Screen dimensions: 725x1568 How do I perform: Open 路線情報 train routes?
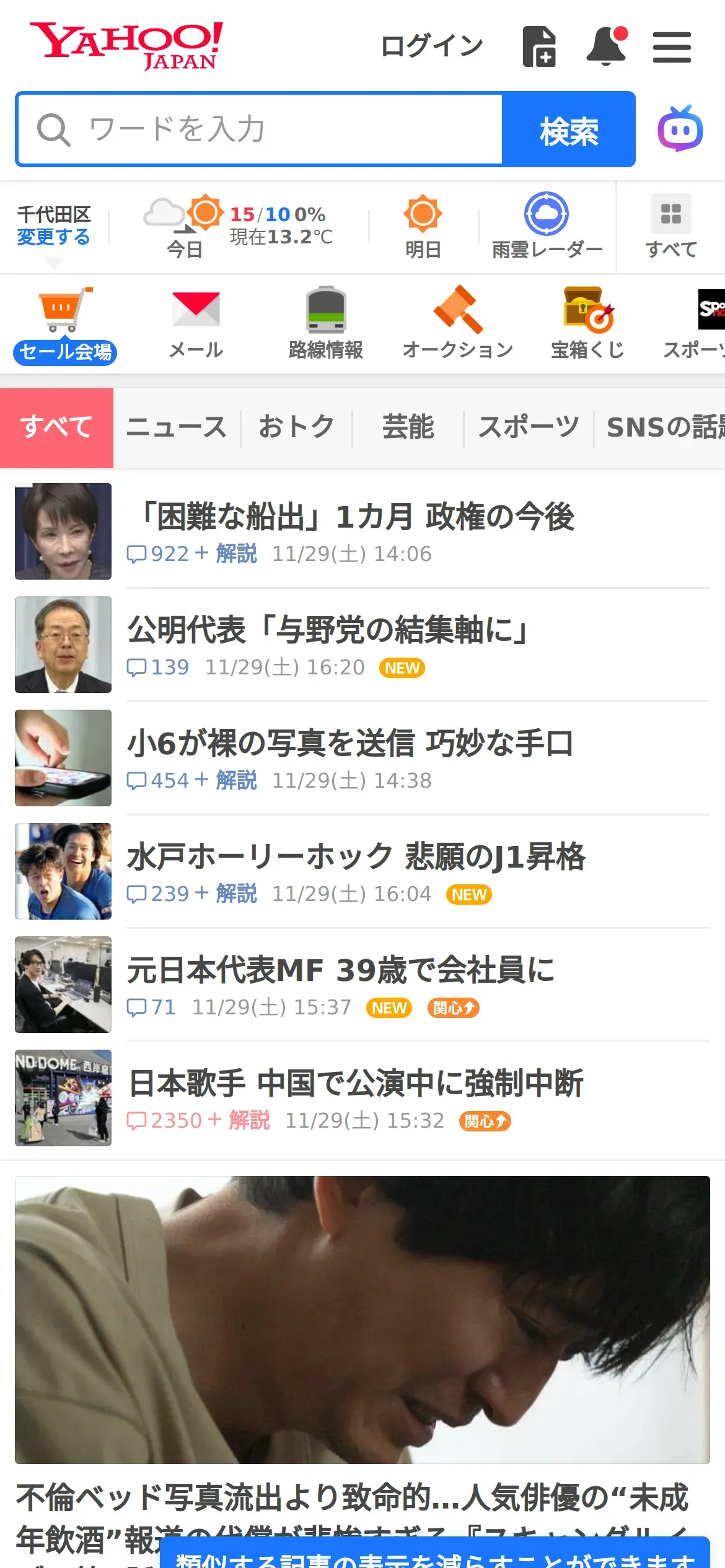pyautogui.click(x=326, y=323)
